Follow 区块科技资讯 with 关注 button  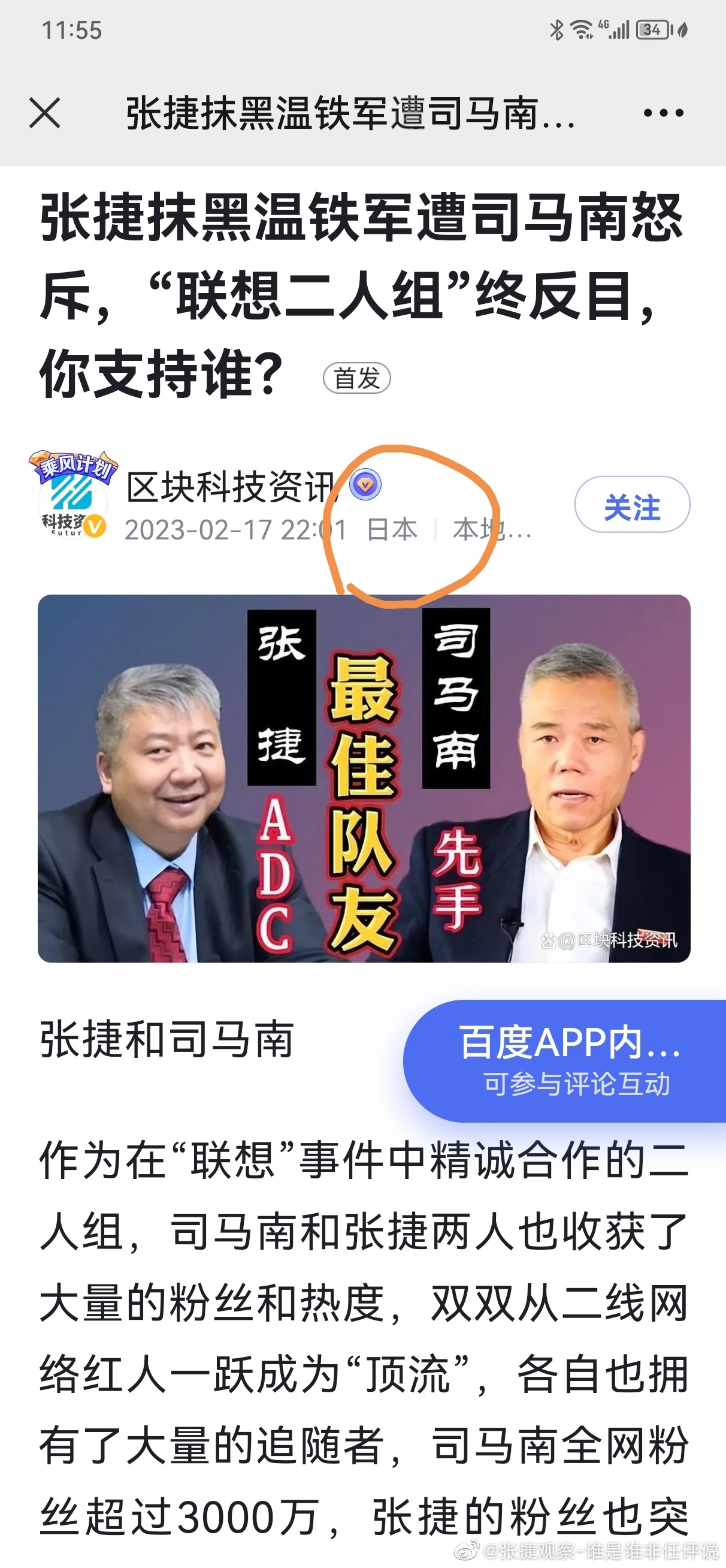[x=632, y=505]
